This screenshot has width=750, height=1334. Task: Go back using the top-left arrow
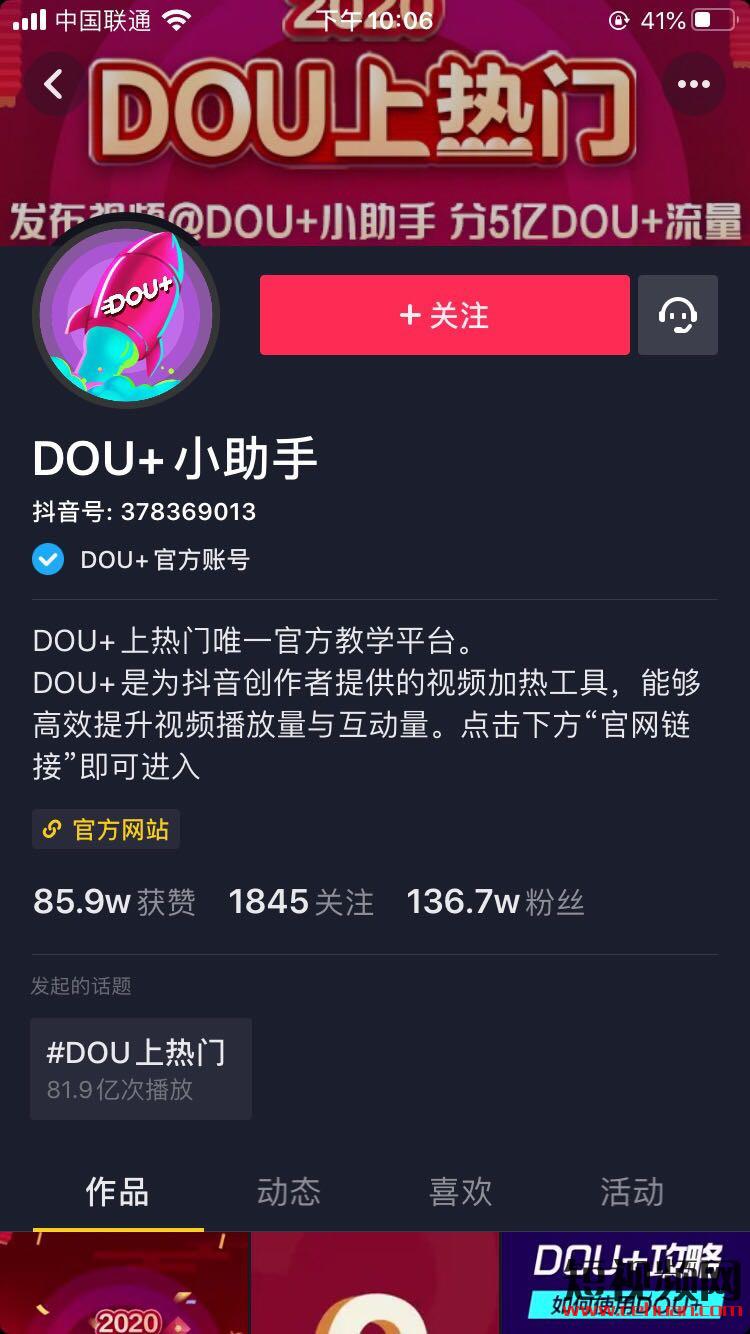click(54, 85)
